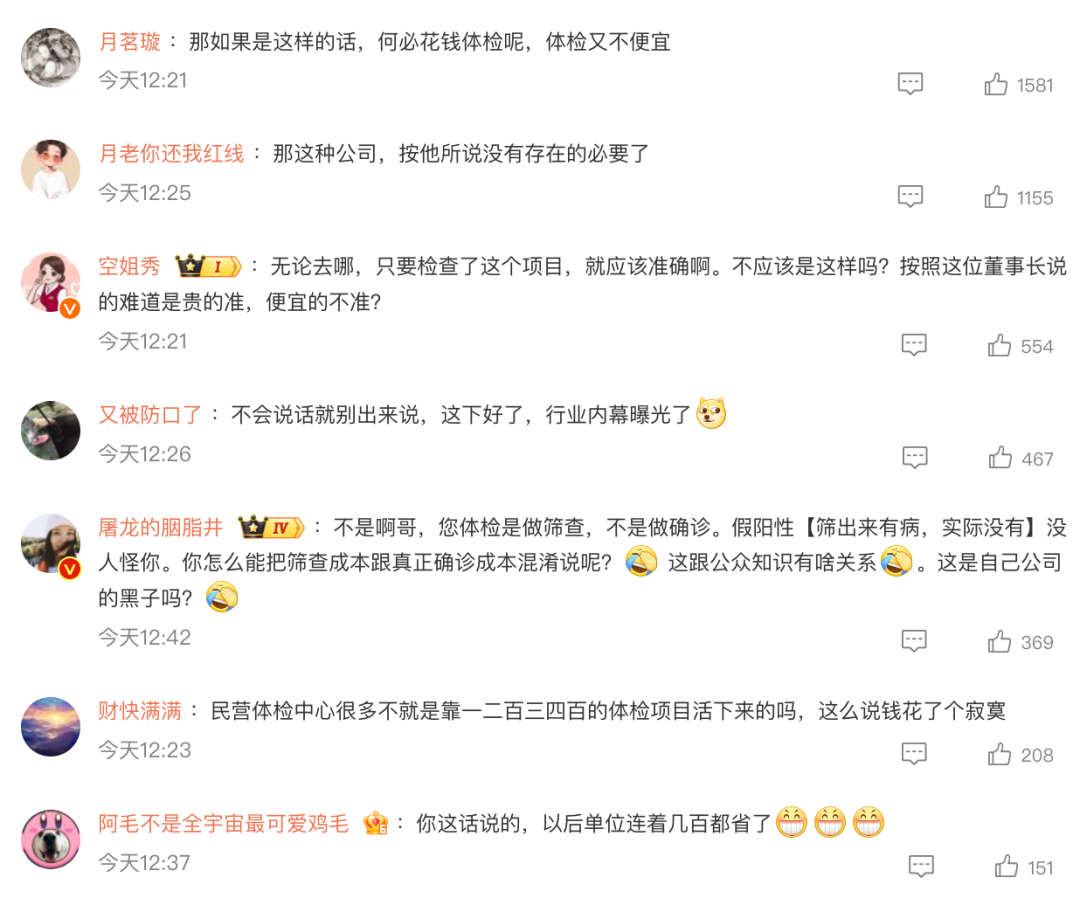Reply to the comment by 阿毛不是全宇宙最可爱鸡毛
Screen dimensions: 1080x905
click(x=921, y=867)
